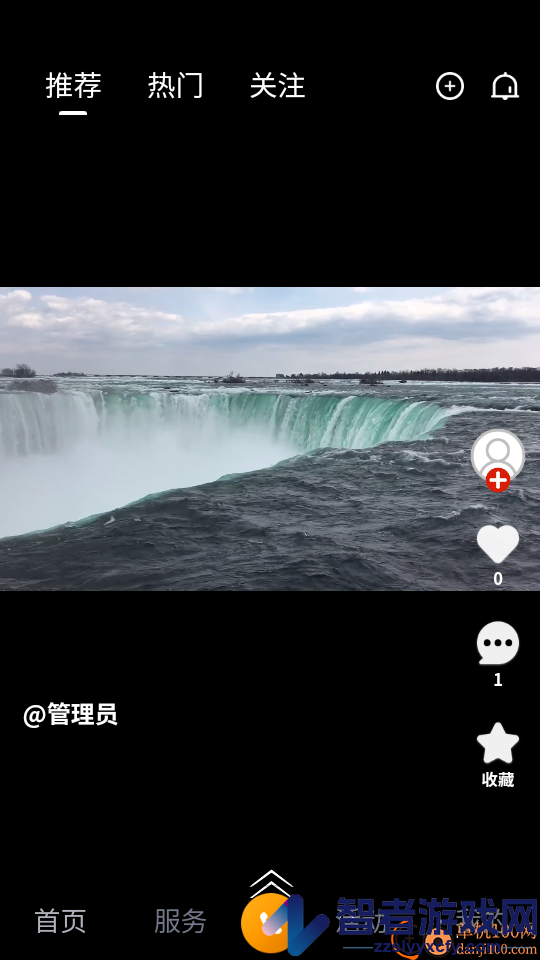Save video with the 收藏 star
This screenshot has height=960, width=540.
tap(498, 743)
